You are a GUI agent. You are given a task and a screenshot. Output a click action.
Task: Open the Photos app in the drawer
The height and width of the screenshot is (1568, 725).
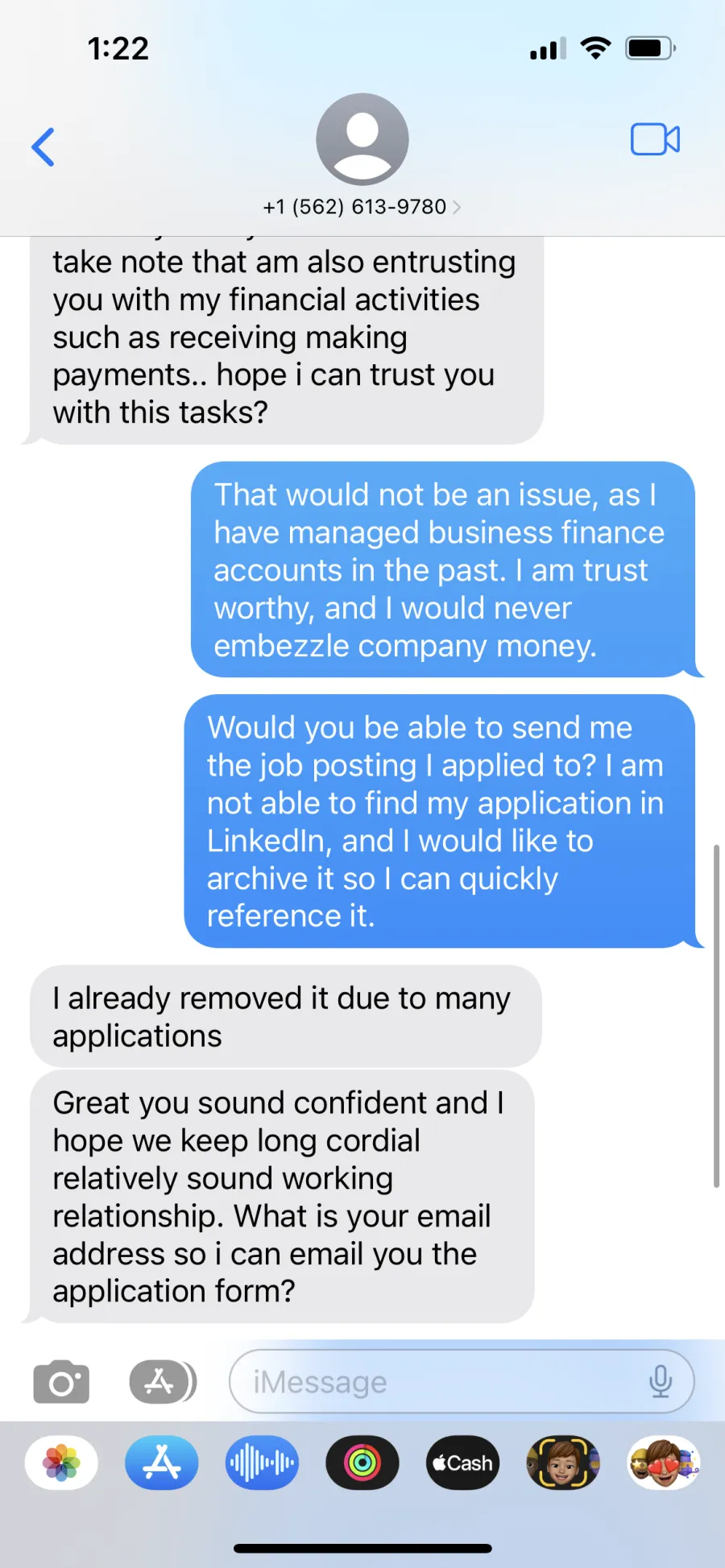click(61, 1463)
